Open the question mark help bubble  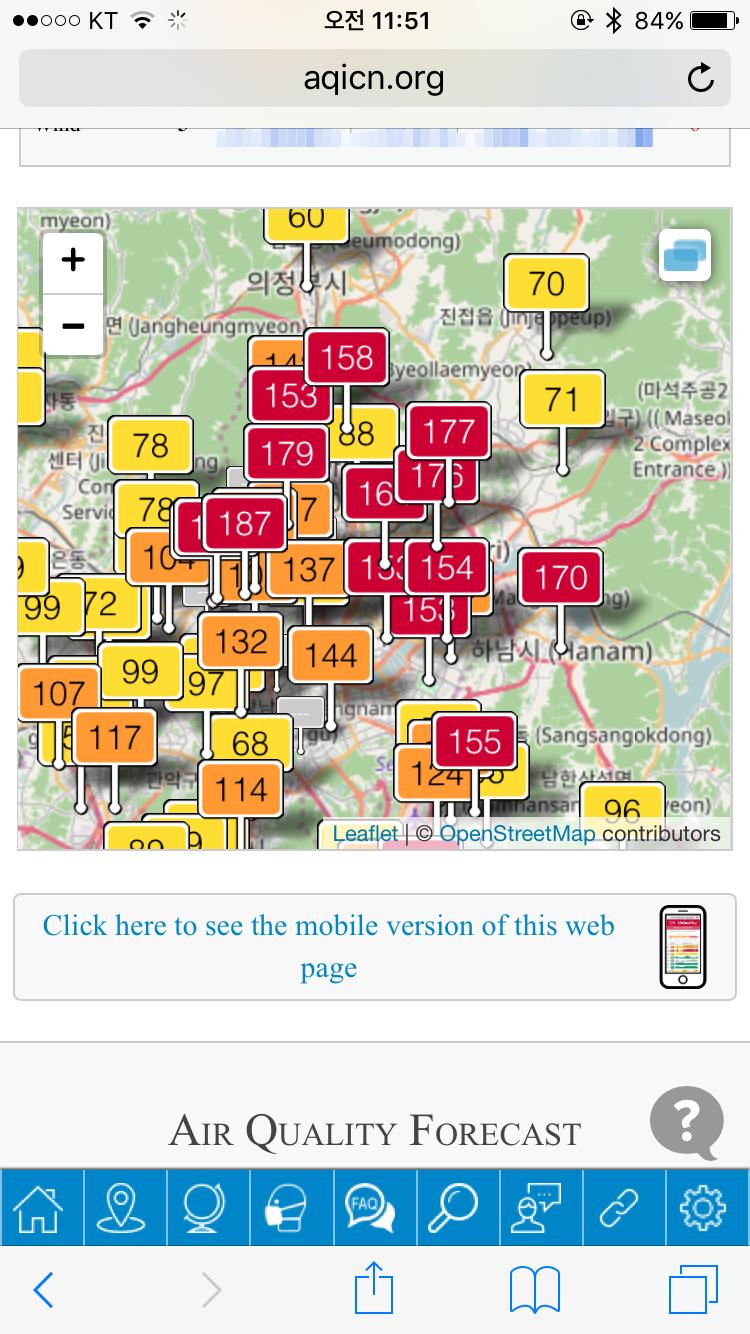click(x=687, y=1122)
